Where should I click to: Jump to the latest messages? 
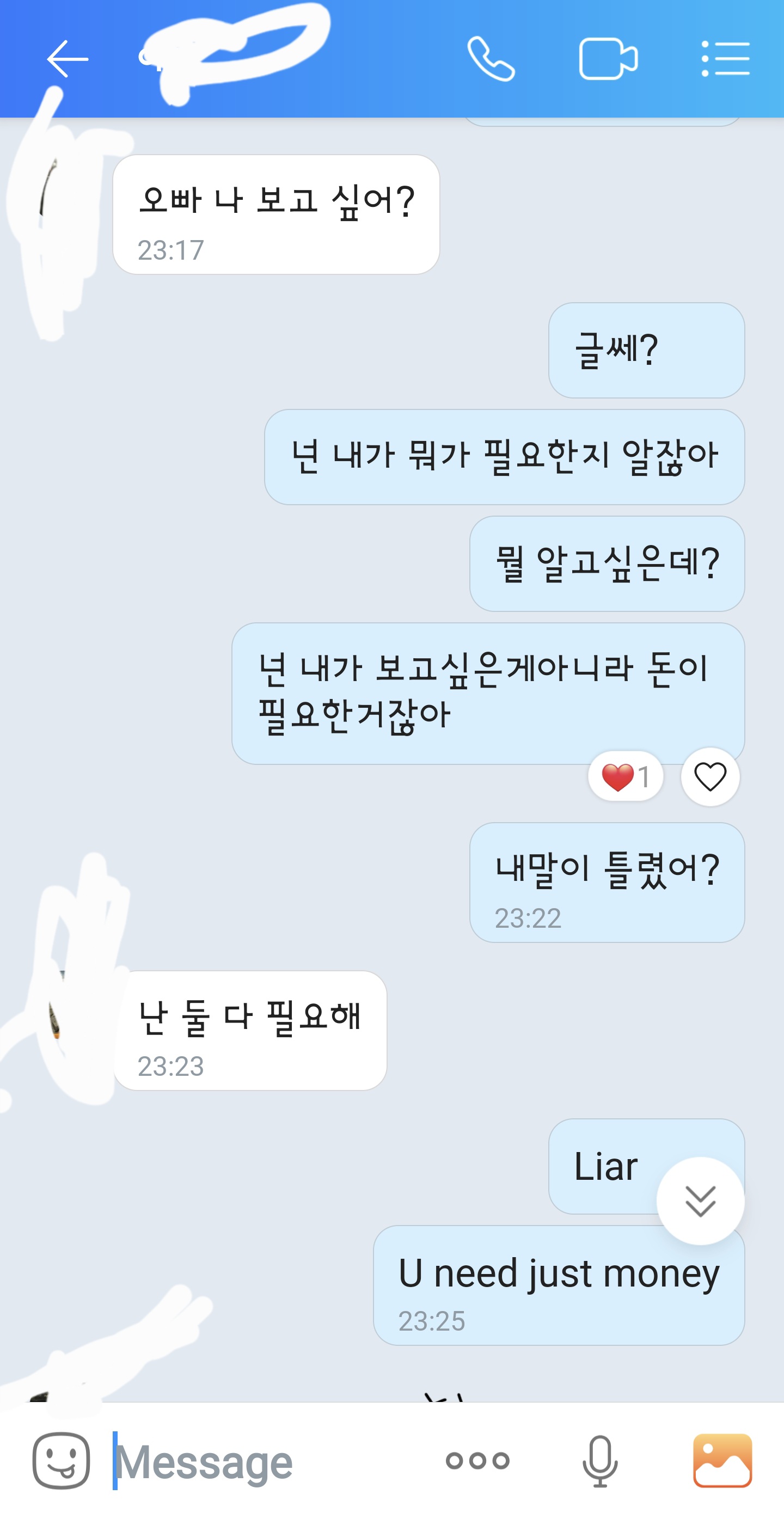point(700,1200)
